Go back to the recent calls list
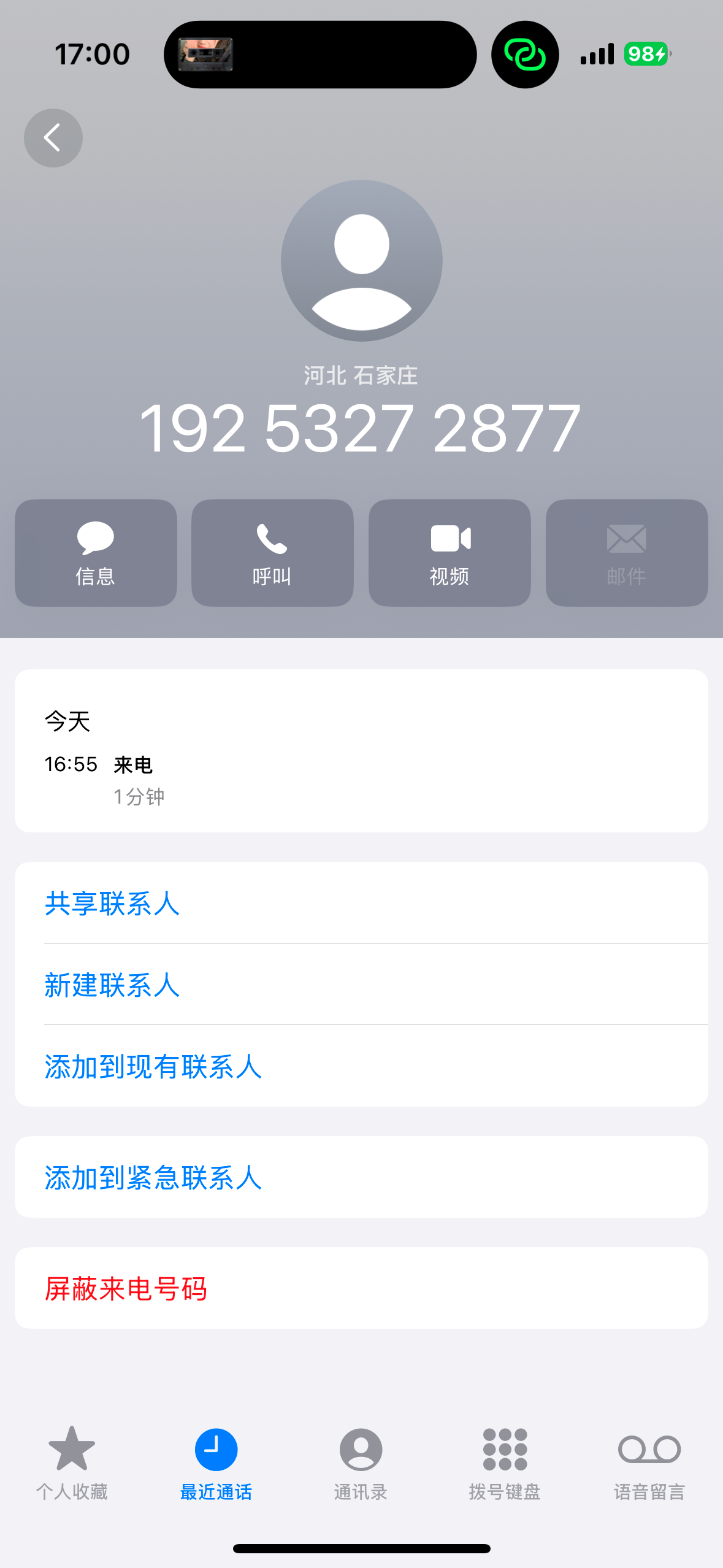 53,138
